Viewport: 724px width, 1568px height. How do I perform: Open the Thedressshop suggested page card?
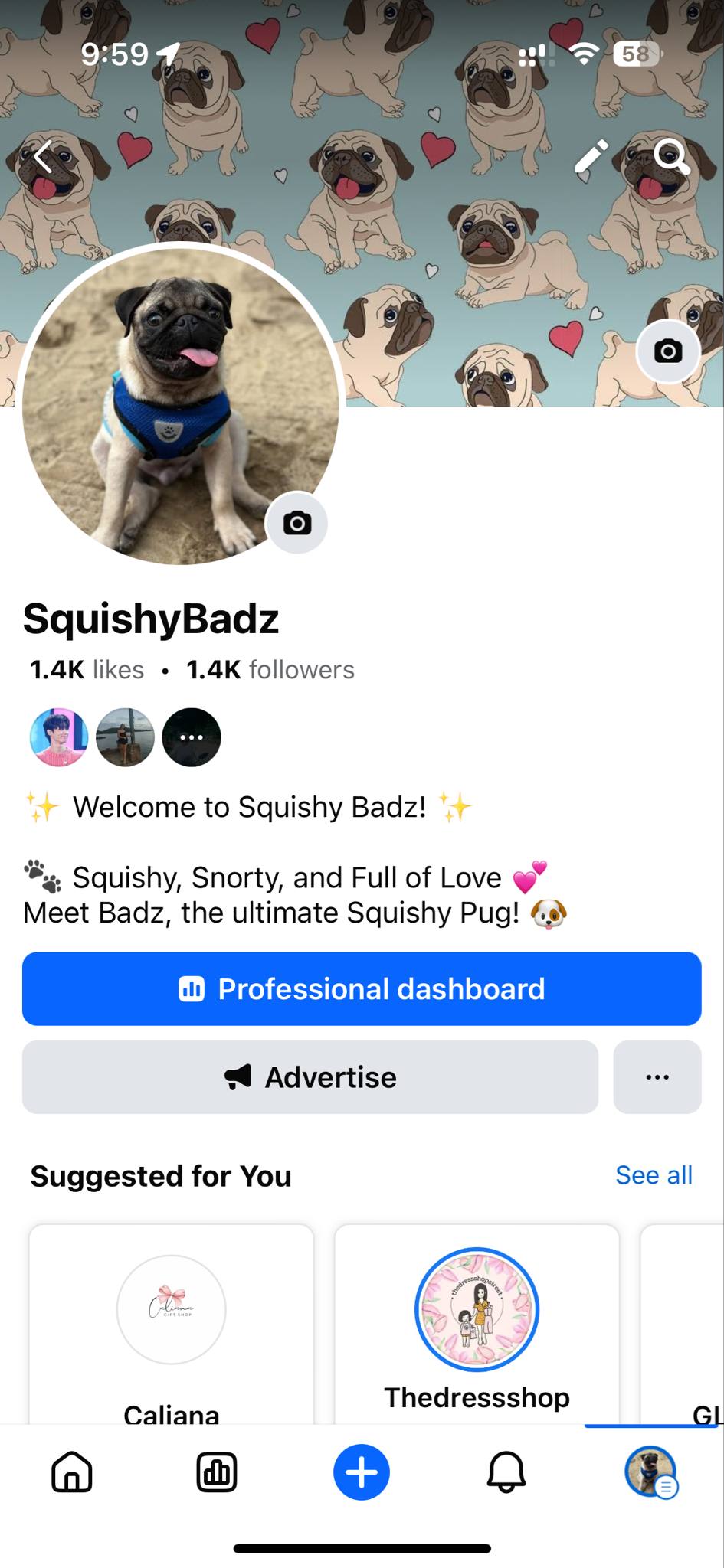pos(477,1325)
